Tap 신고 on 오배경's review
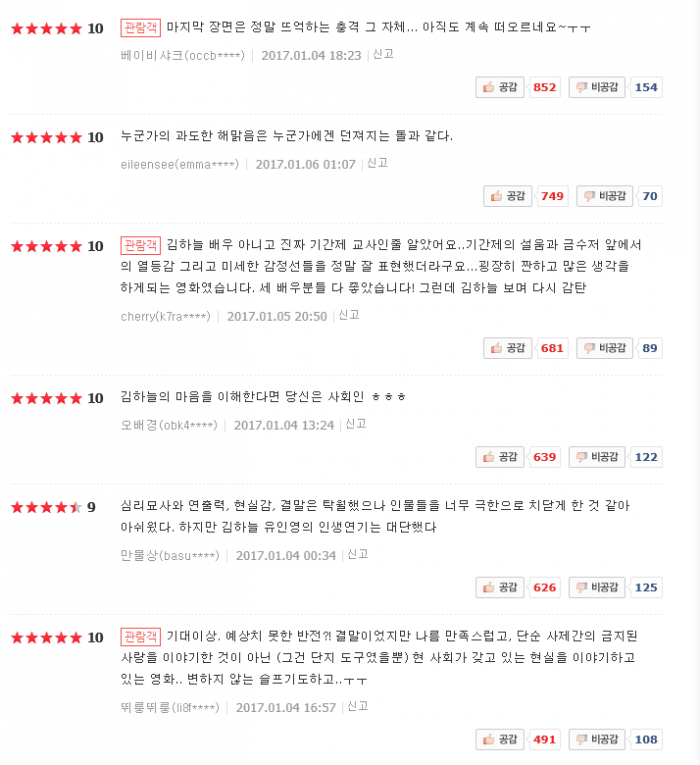Image resolution: width=700 pixels, height=765 pixels. (x=355, y=424)
